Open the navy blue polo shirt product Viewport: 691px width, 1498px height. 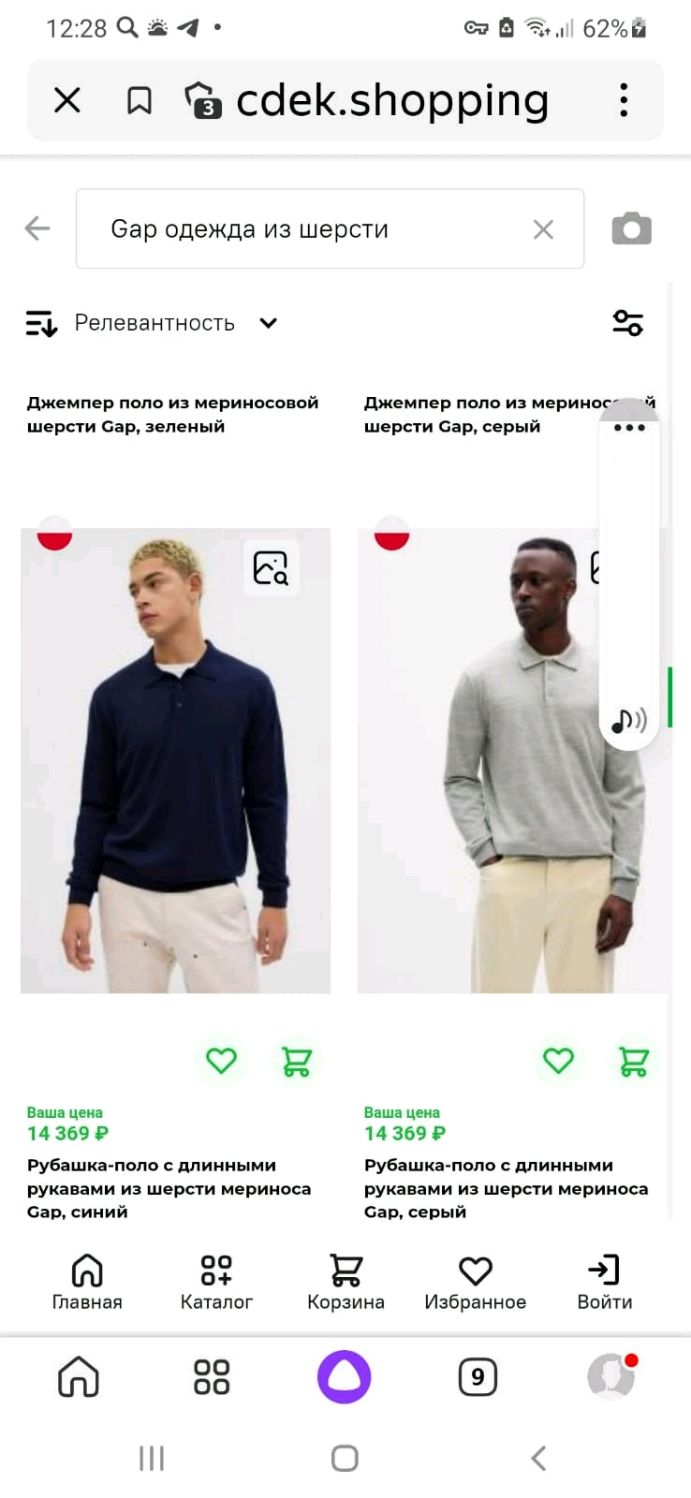click(175, 760)
